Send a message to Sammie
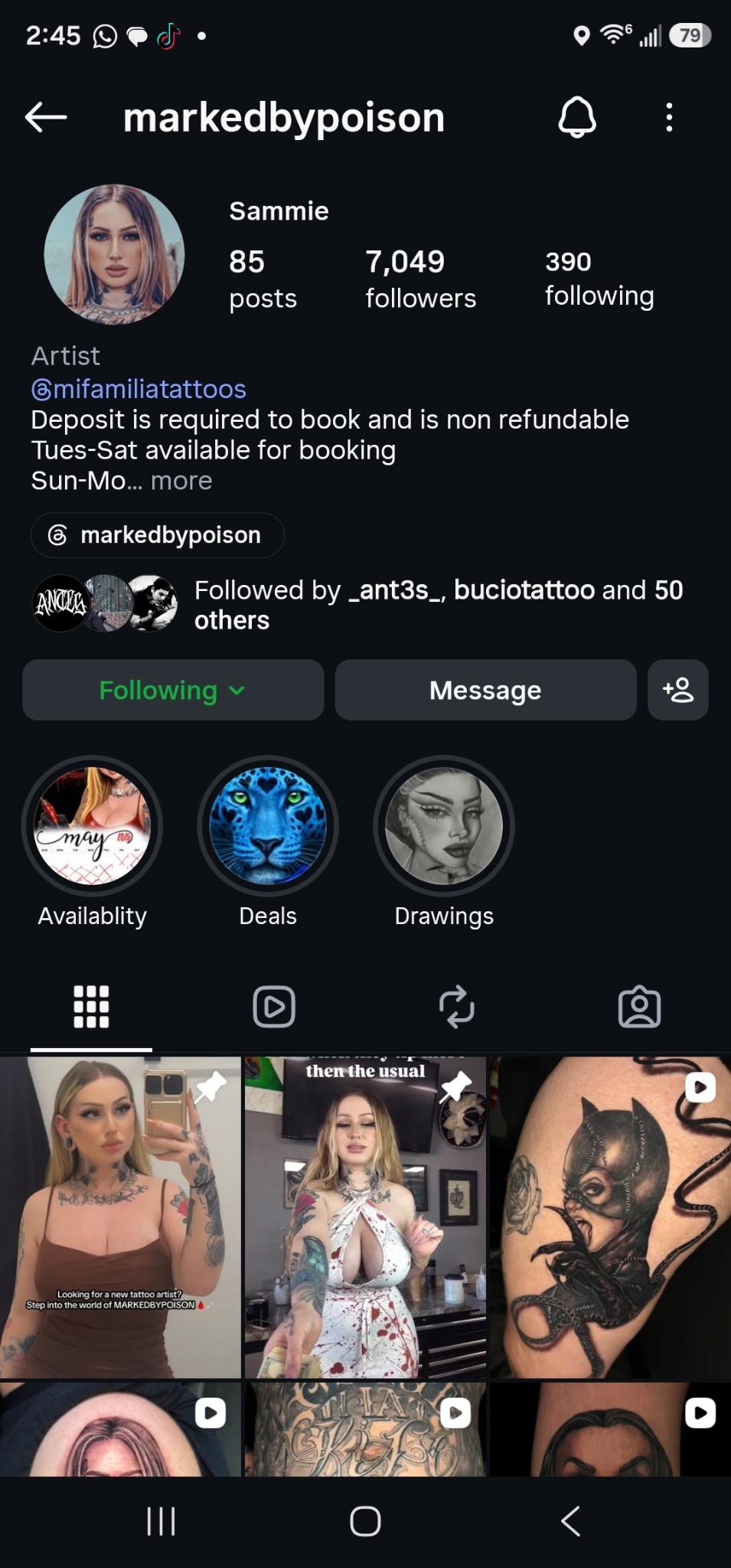This screenshot has height=1568, width=731. click(485, 691)
